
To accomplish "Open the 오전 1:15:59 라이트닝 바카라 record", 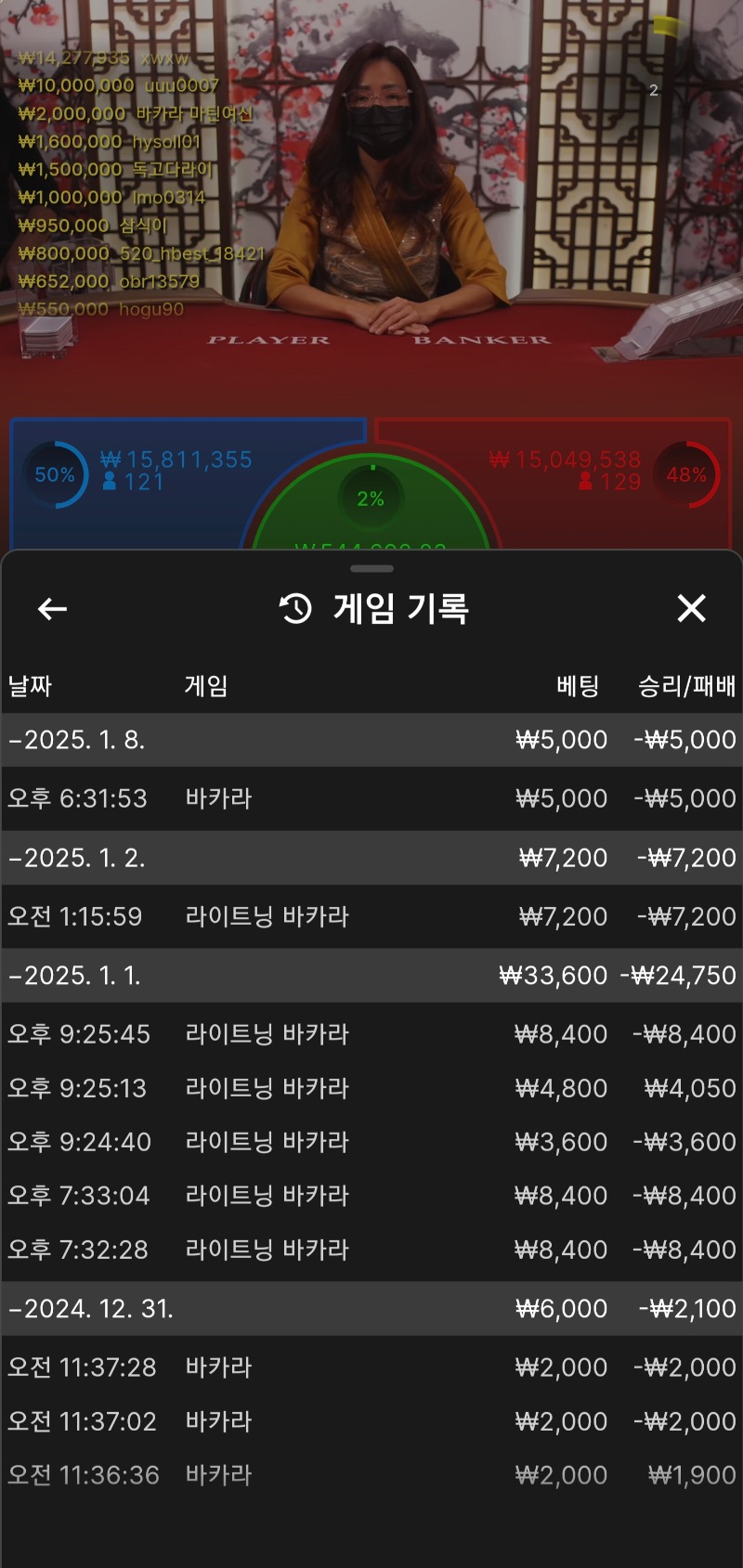I will click(x=371, y=916).
